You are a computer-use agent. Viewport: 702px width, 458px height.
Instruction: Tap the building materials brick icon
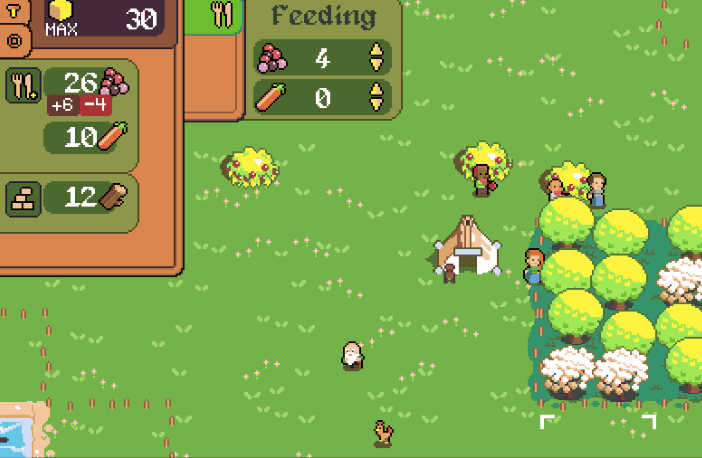[22, 196]
